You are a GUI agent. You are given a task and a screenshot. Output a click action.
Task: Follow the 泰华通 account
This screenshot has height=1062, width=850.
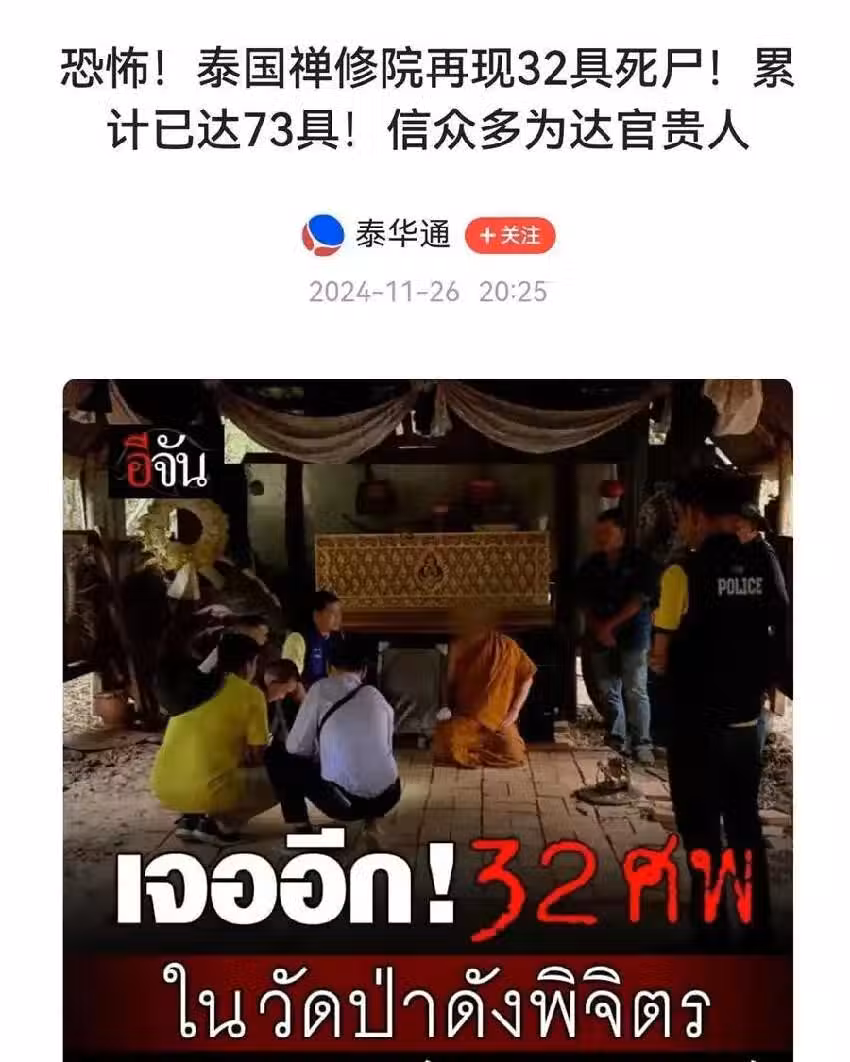pos(510,236)
